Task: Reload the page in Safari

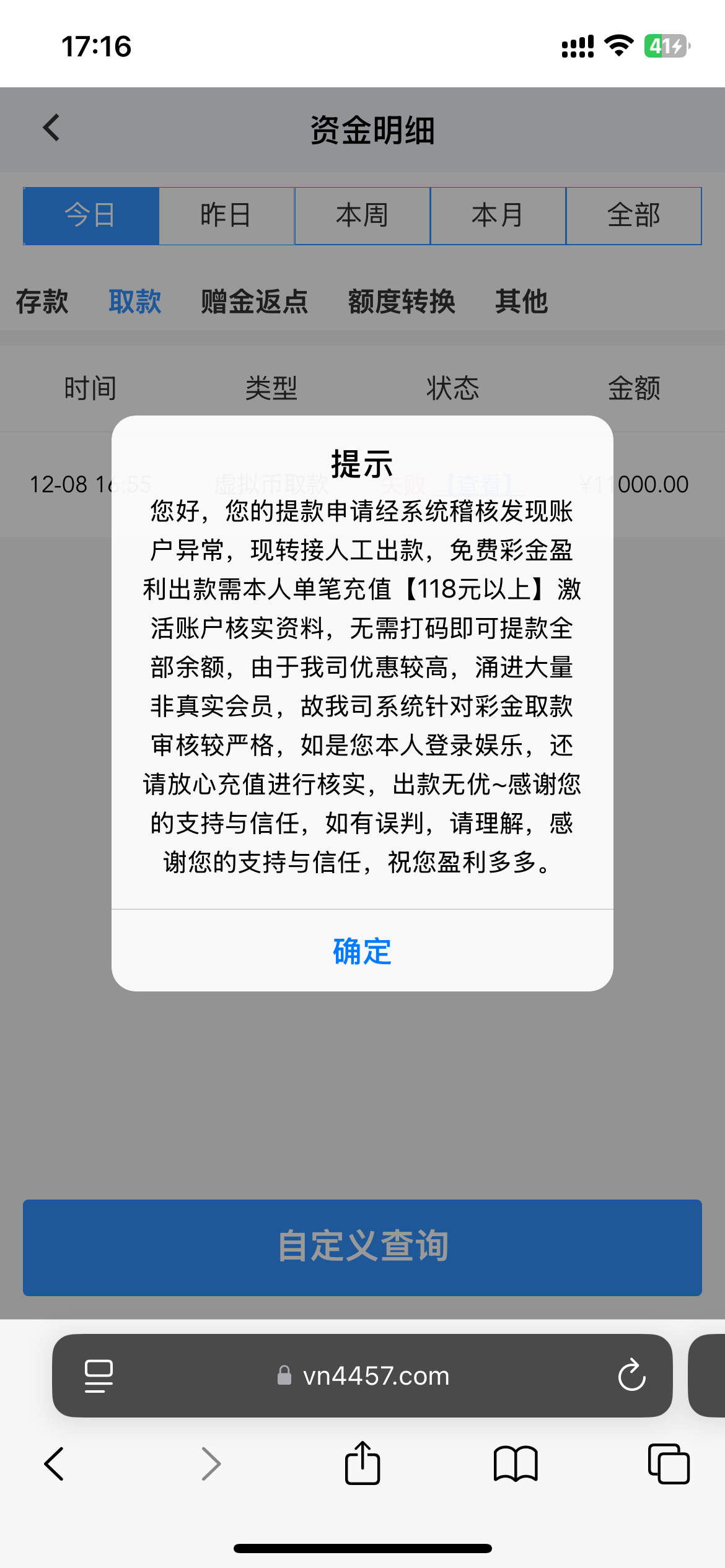Action: (631, 1375)
